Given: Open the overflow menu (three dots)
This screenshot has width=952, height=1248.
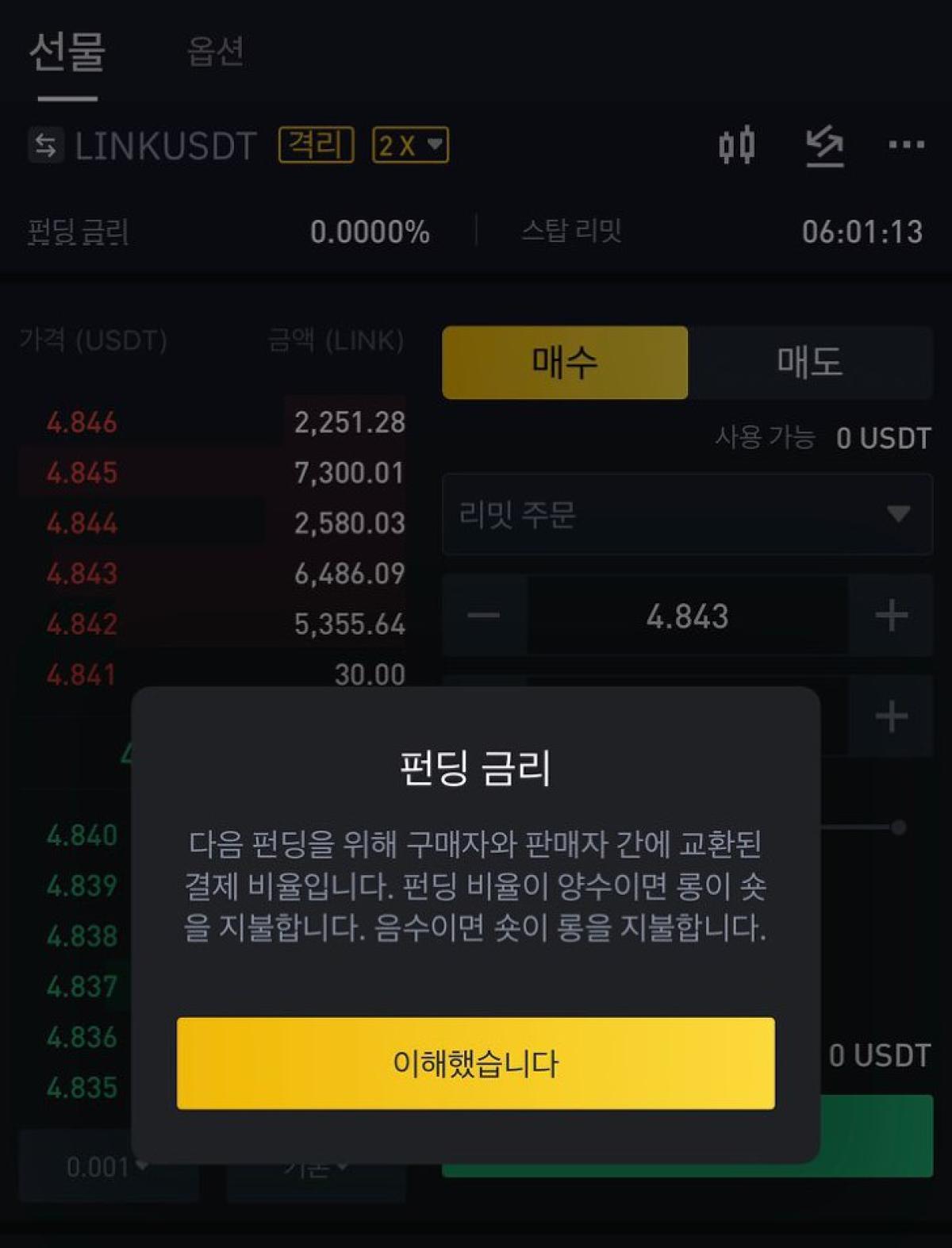Looking at the screenshot, I should click(x=906, y=145).
